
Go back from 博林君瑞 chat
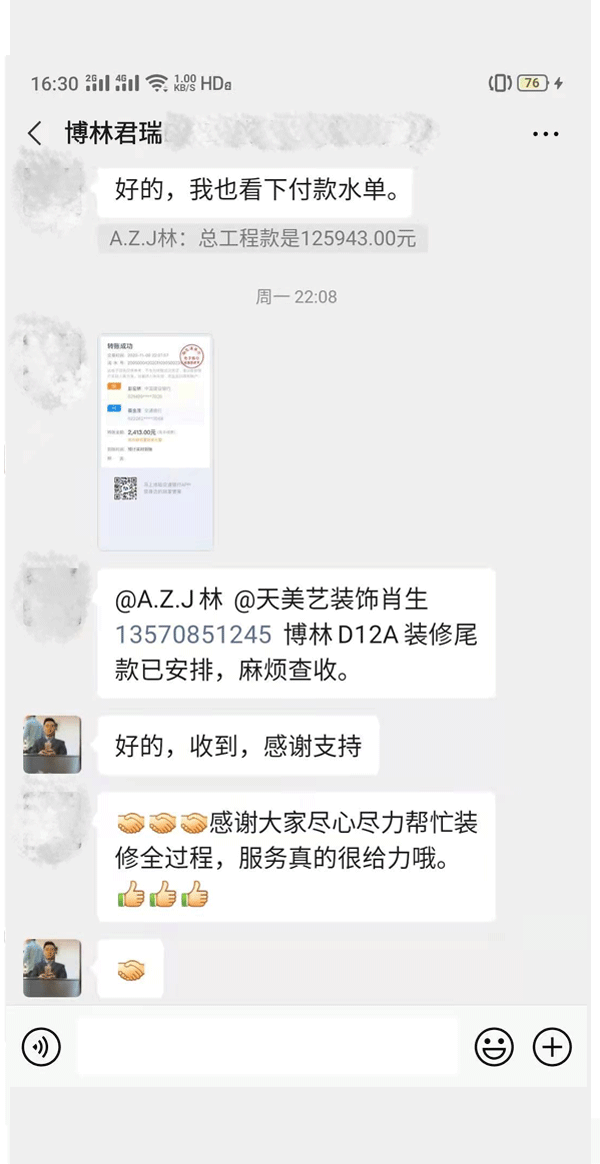point(36,133)
